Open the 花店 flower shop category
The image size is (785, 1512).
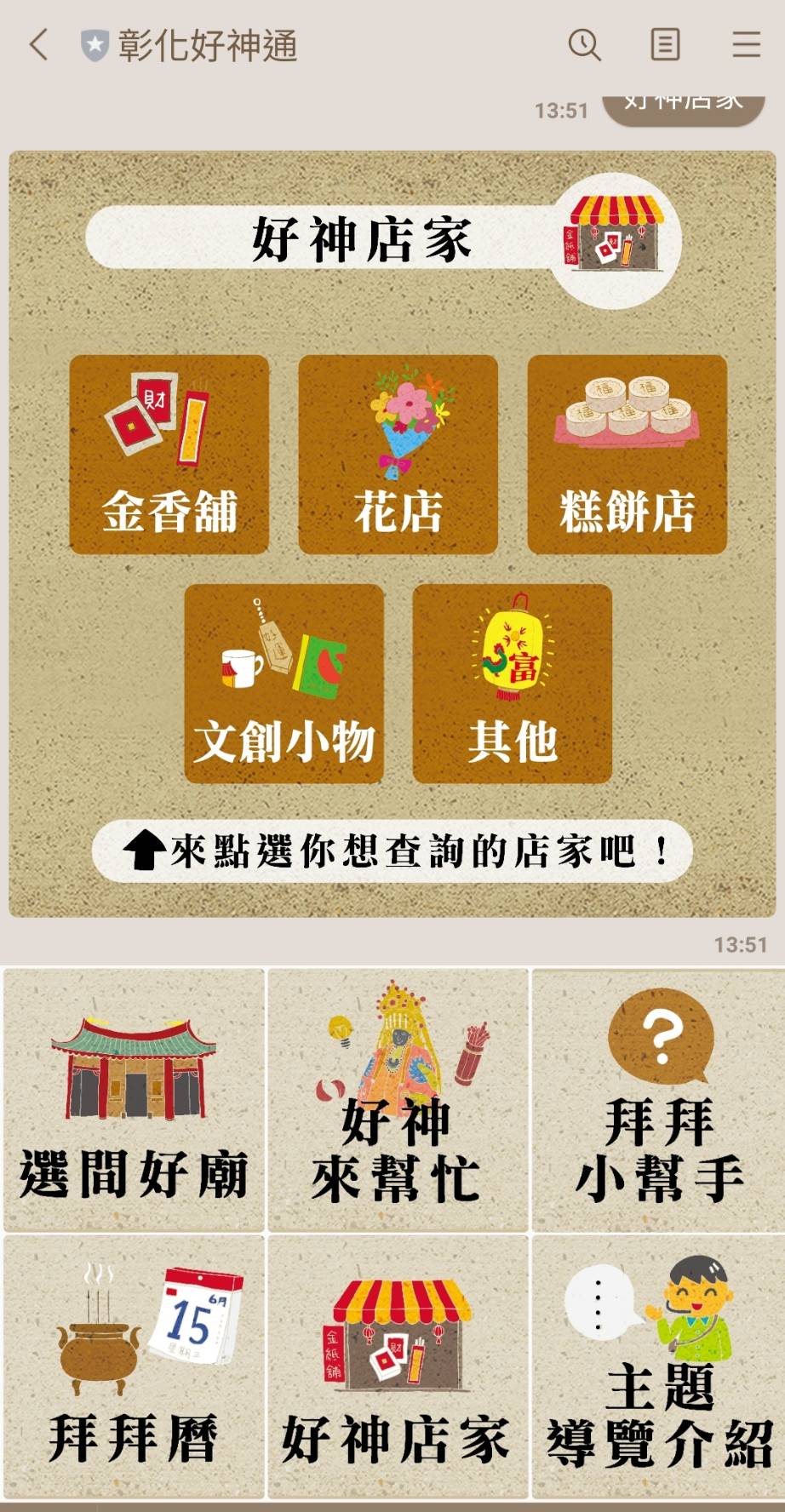tap(398, 455)
